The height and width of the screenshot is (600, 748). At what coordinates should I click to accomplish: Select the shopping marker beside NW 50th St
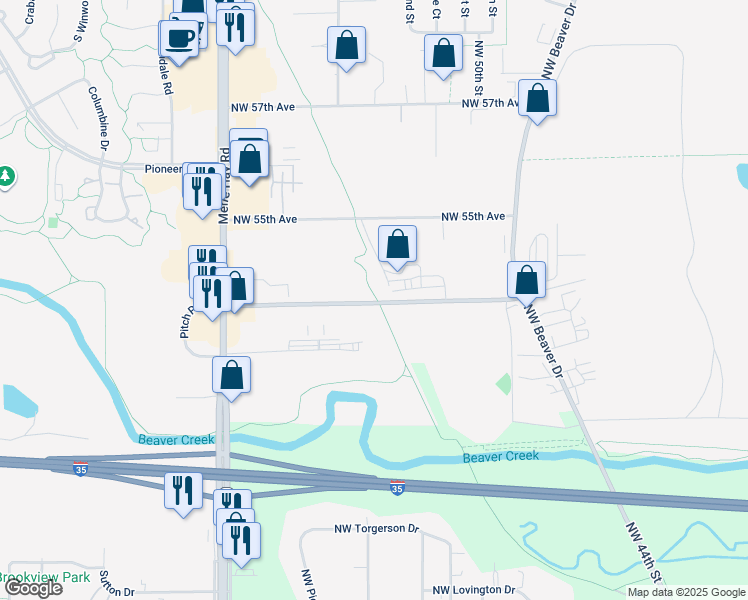[x=443, y=54]
